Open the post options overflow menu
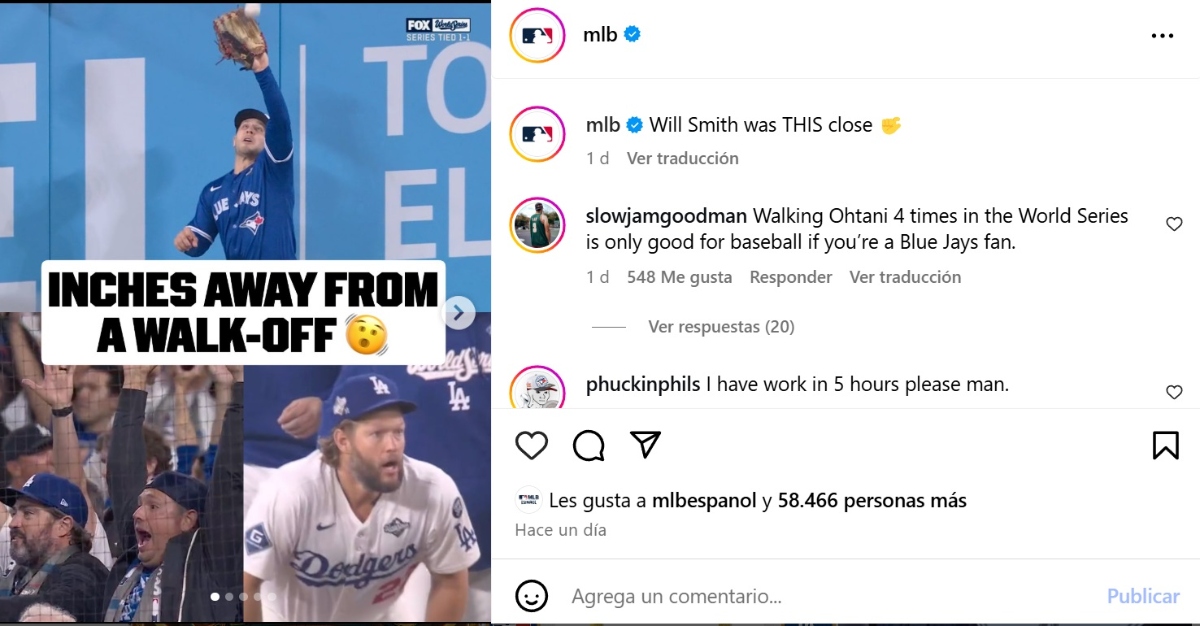 [1162, 35]
